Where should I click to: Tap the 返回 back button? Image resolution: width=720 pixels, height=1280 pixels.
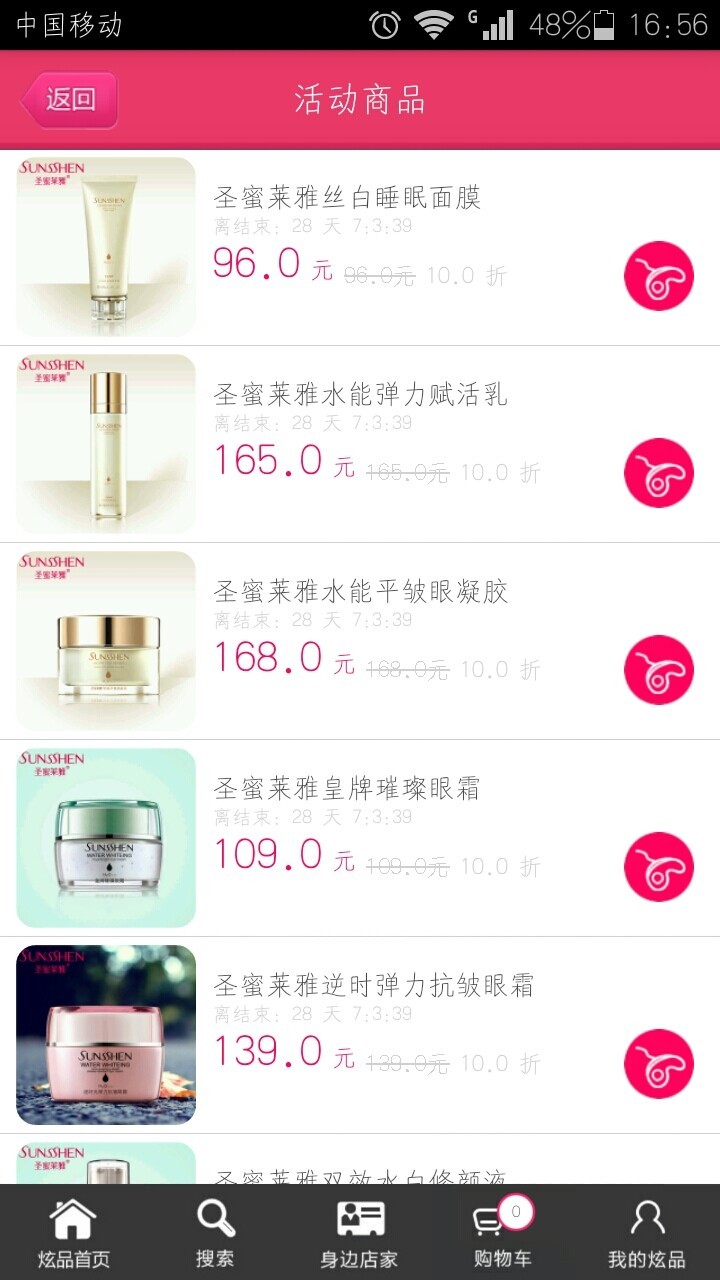tap(69, 100)
